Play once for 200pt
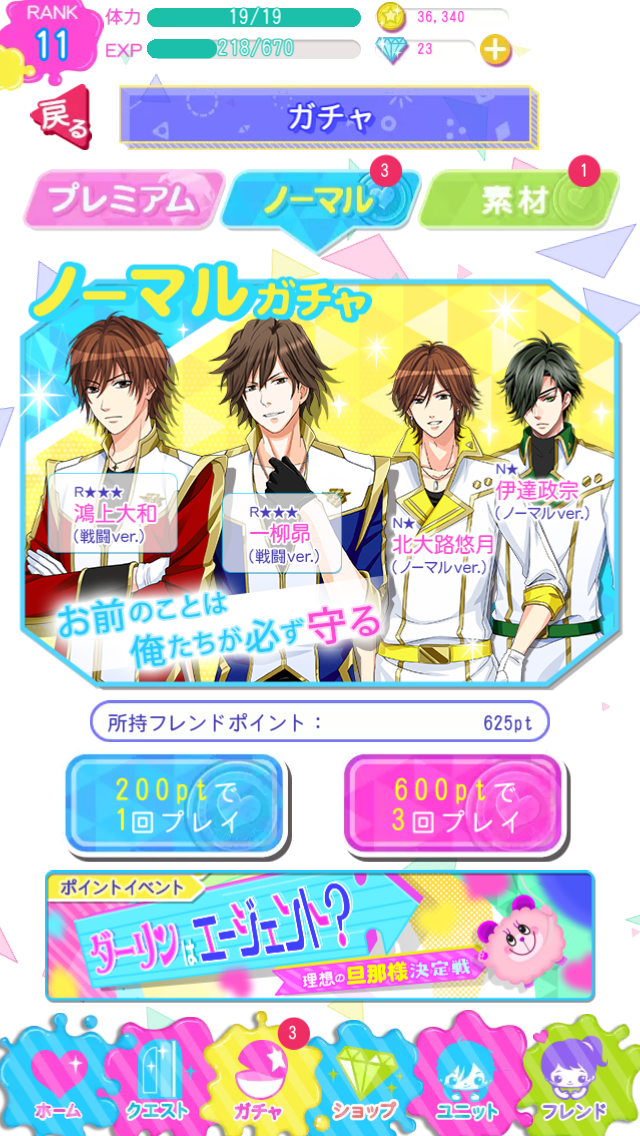The image size is (640, 1136). tap(176, 807)
